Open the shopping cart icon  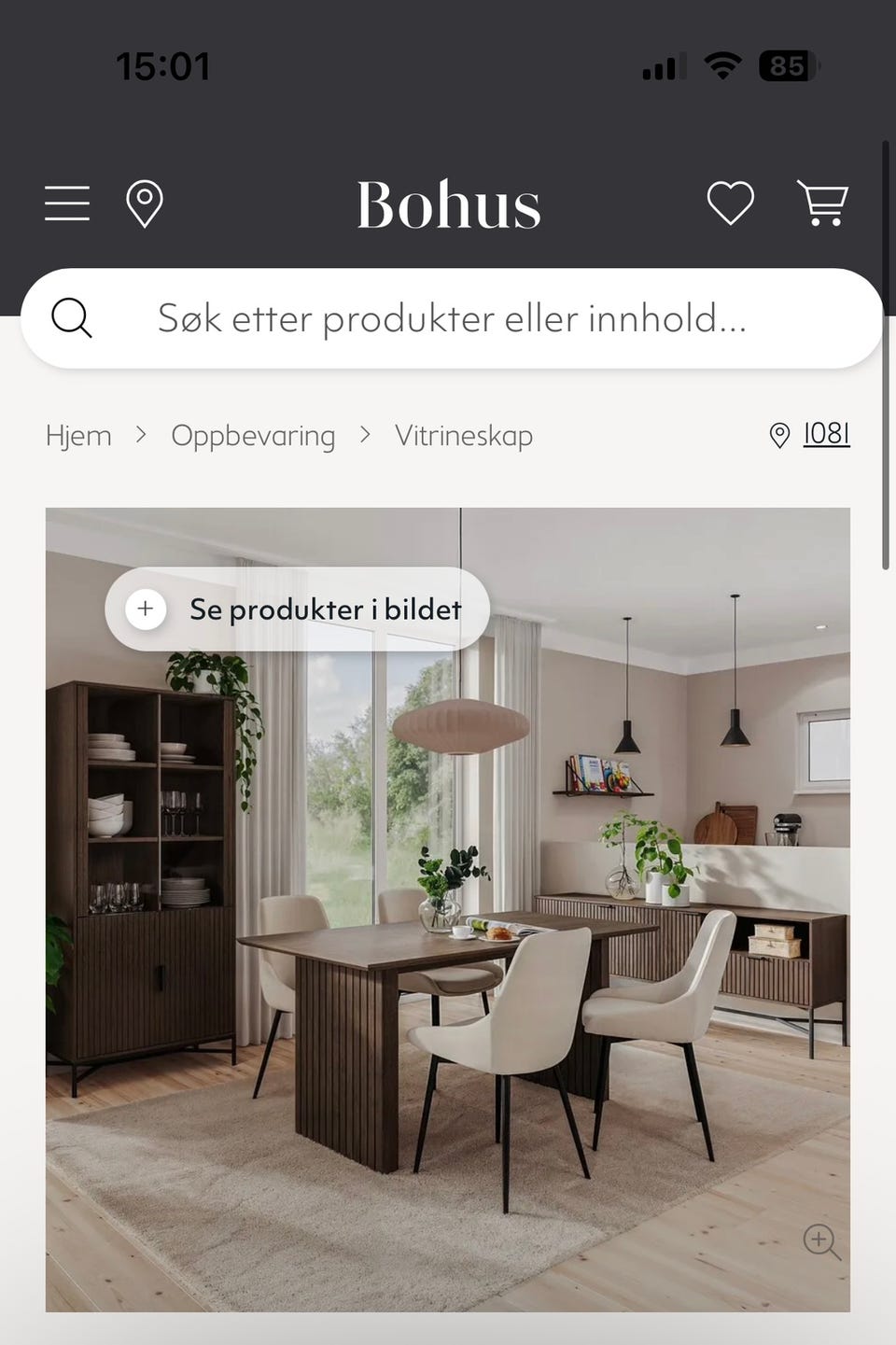821,203
